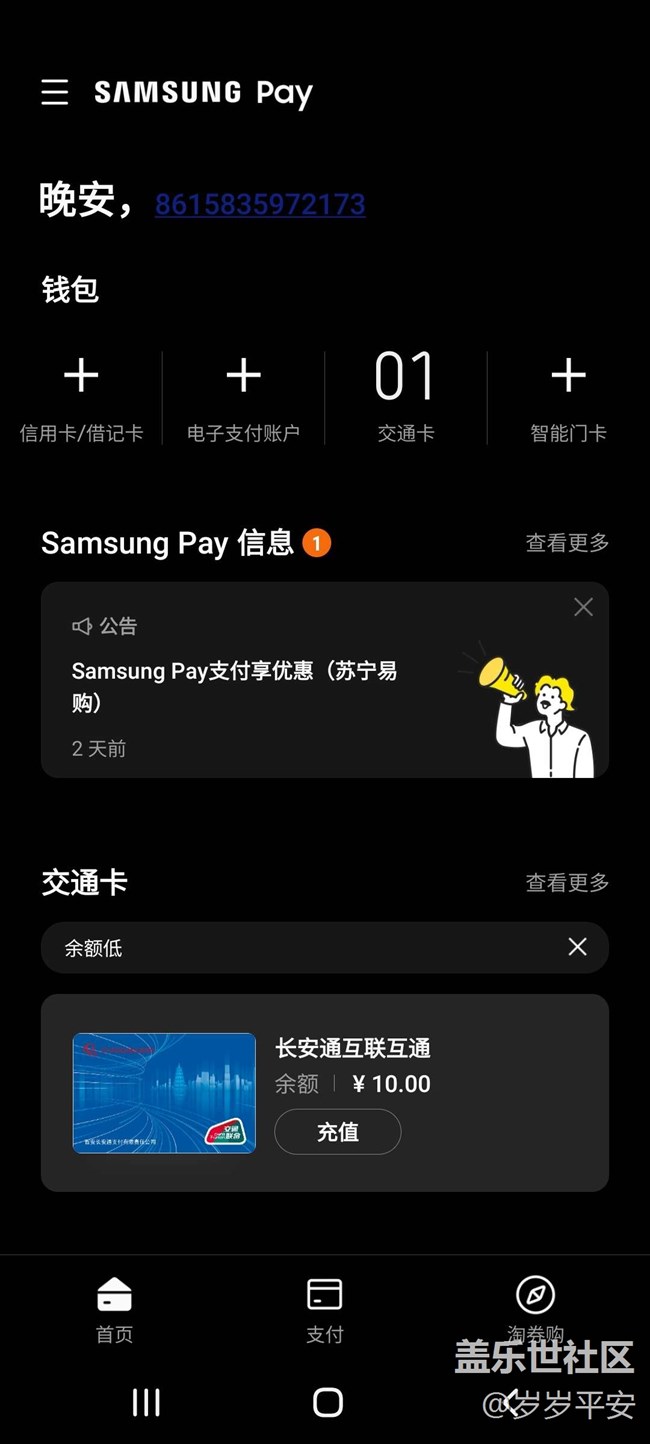Screen dimensions: 650x1444
Task: Open the phone number account link
Action: pyautogui.click(x=260, y=204)
